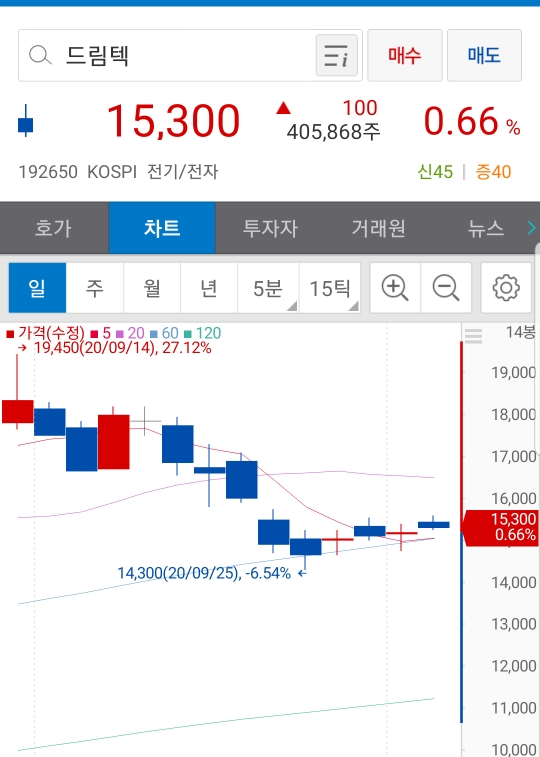Image resolution: width=540 pixels, height=757 pixels.
Task: Select the 일 daily chart period
Action: (37, 288)
